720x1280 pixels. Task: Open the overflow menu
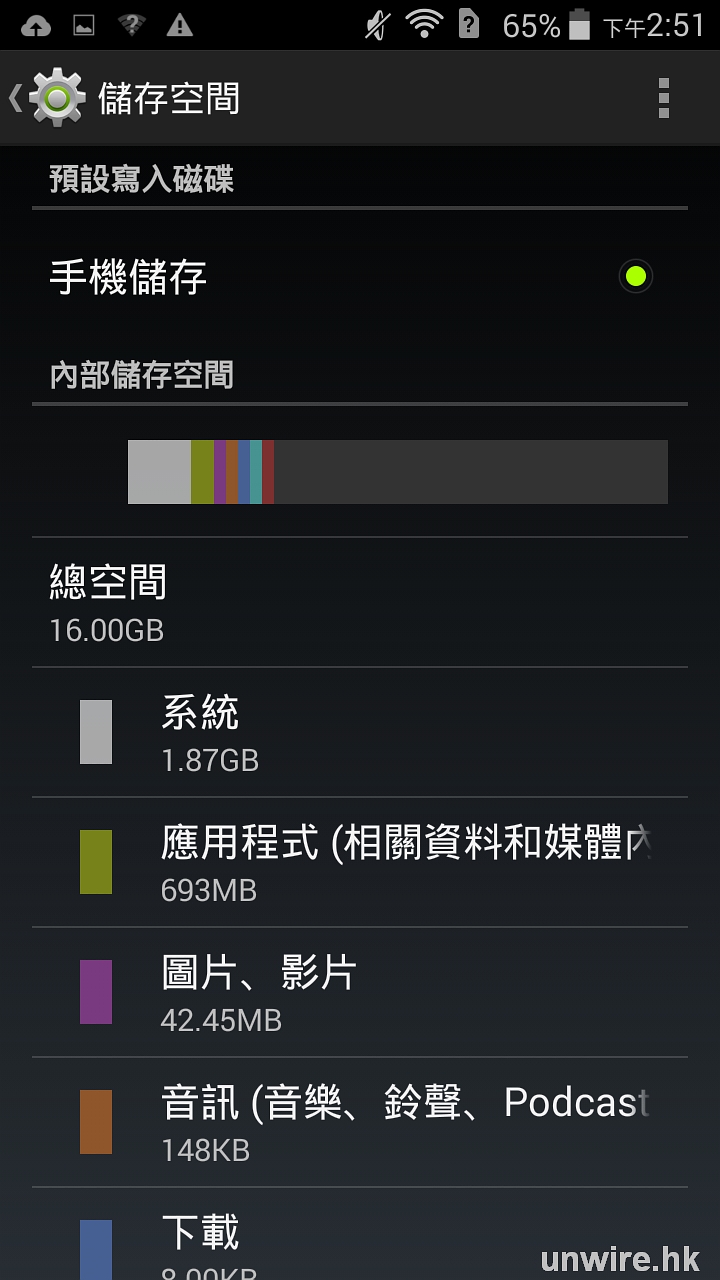tap(663, 98)
